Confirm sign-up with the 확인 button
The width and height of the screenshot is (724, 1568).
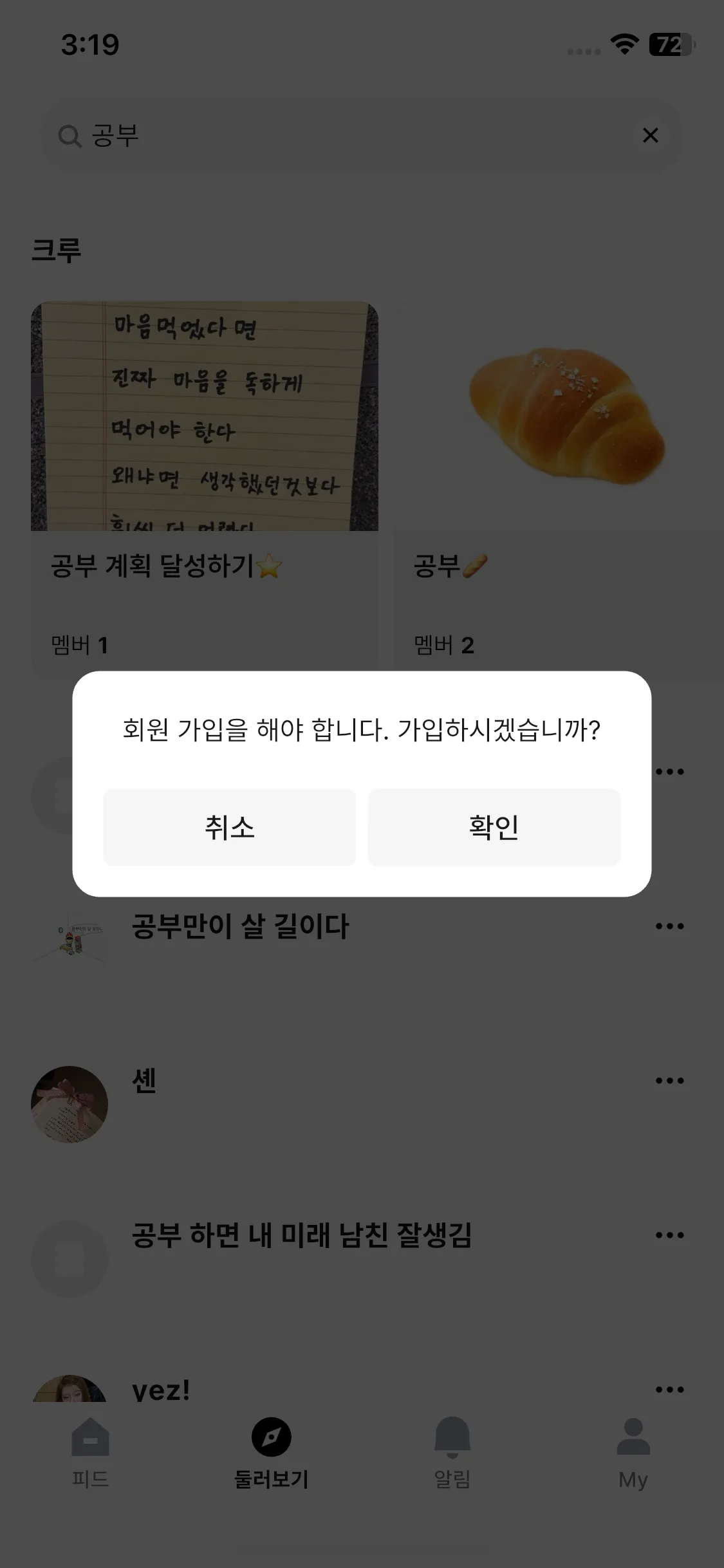(494, 827)
